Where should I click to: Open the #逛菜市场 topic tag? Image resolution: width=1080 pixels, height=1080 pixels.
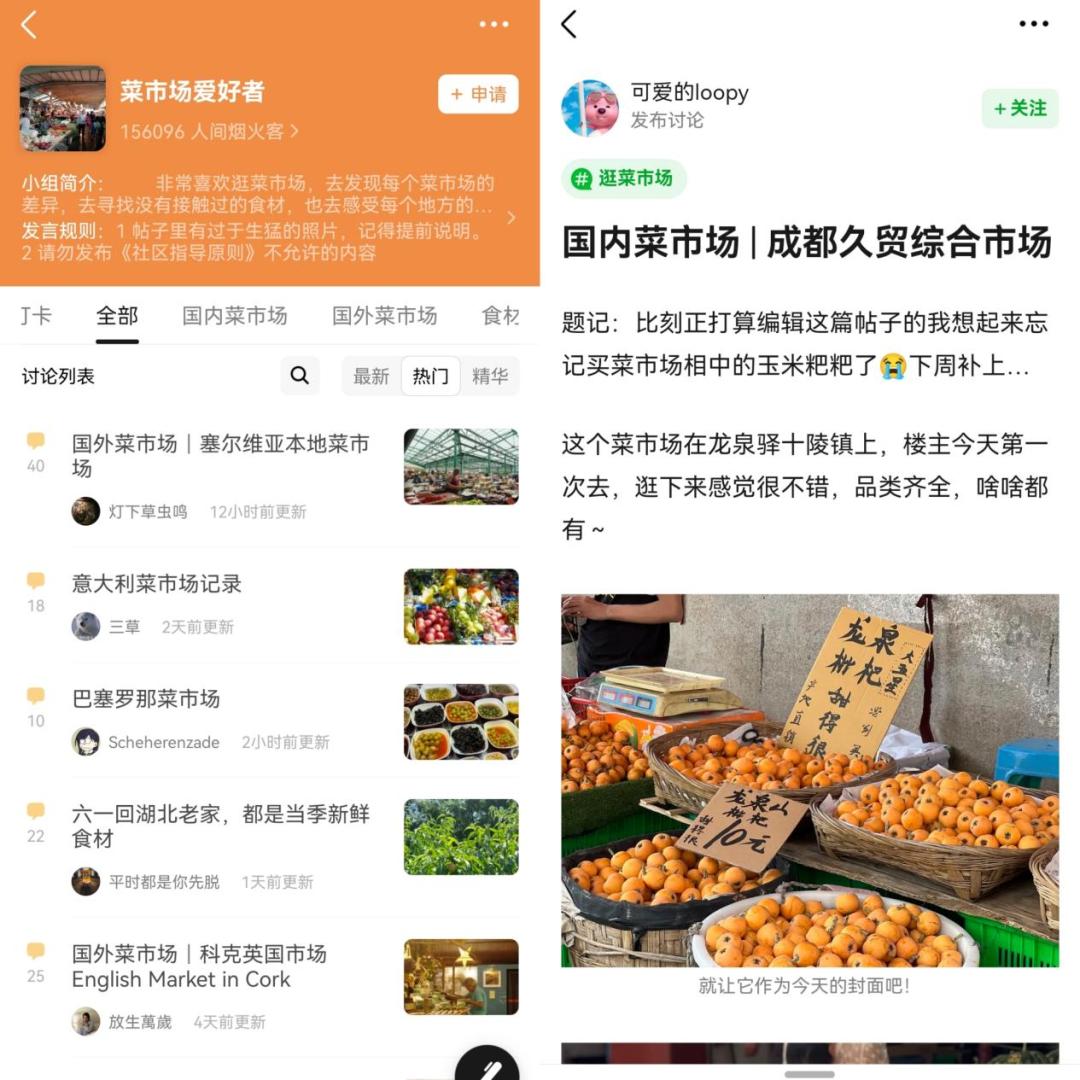(623, 178)
